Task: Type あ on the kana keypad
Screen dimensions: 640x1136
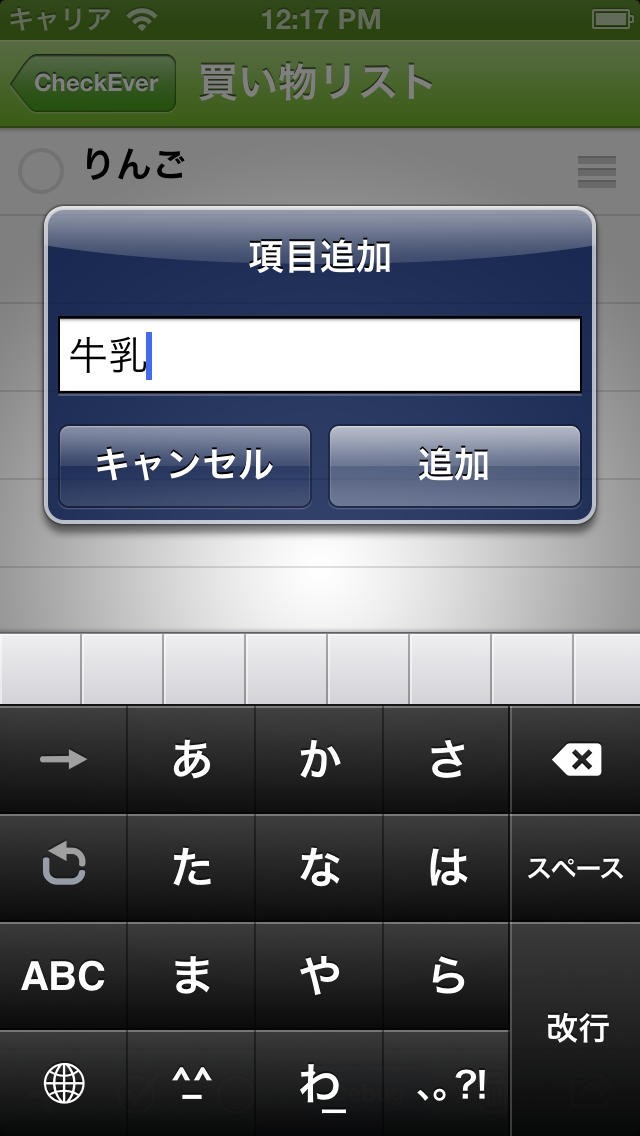Action: click(x=191, y=760)
